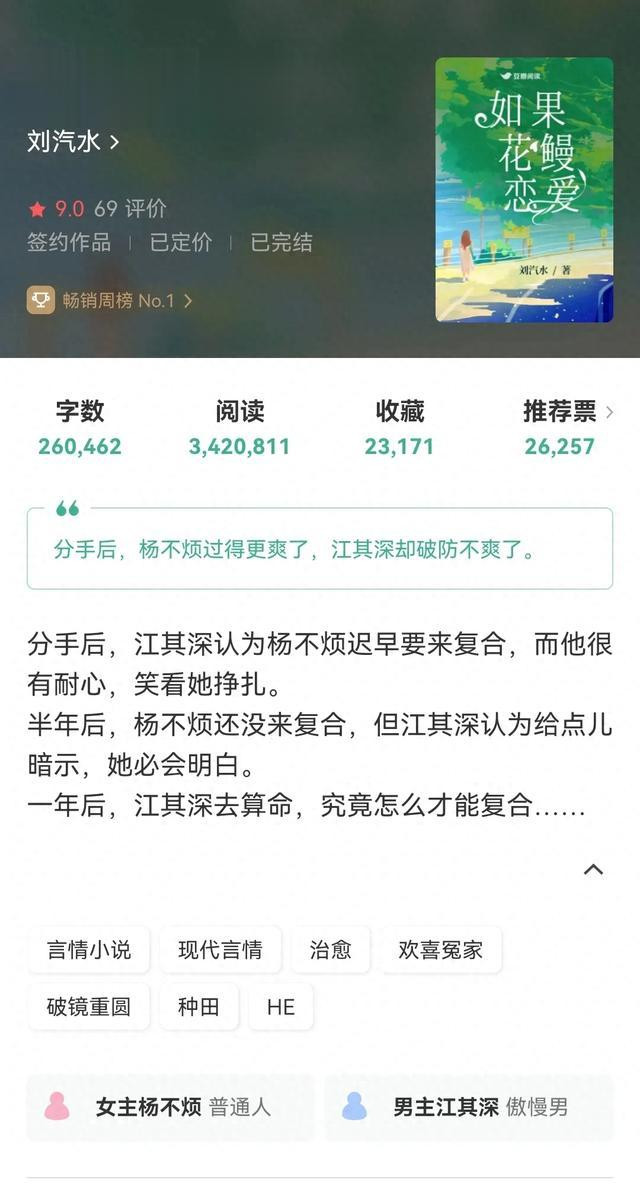Browse the 欢喜冤家 tag

click(x=440, y=950)
